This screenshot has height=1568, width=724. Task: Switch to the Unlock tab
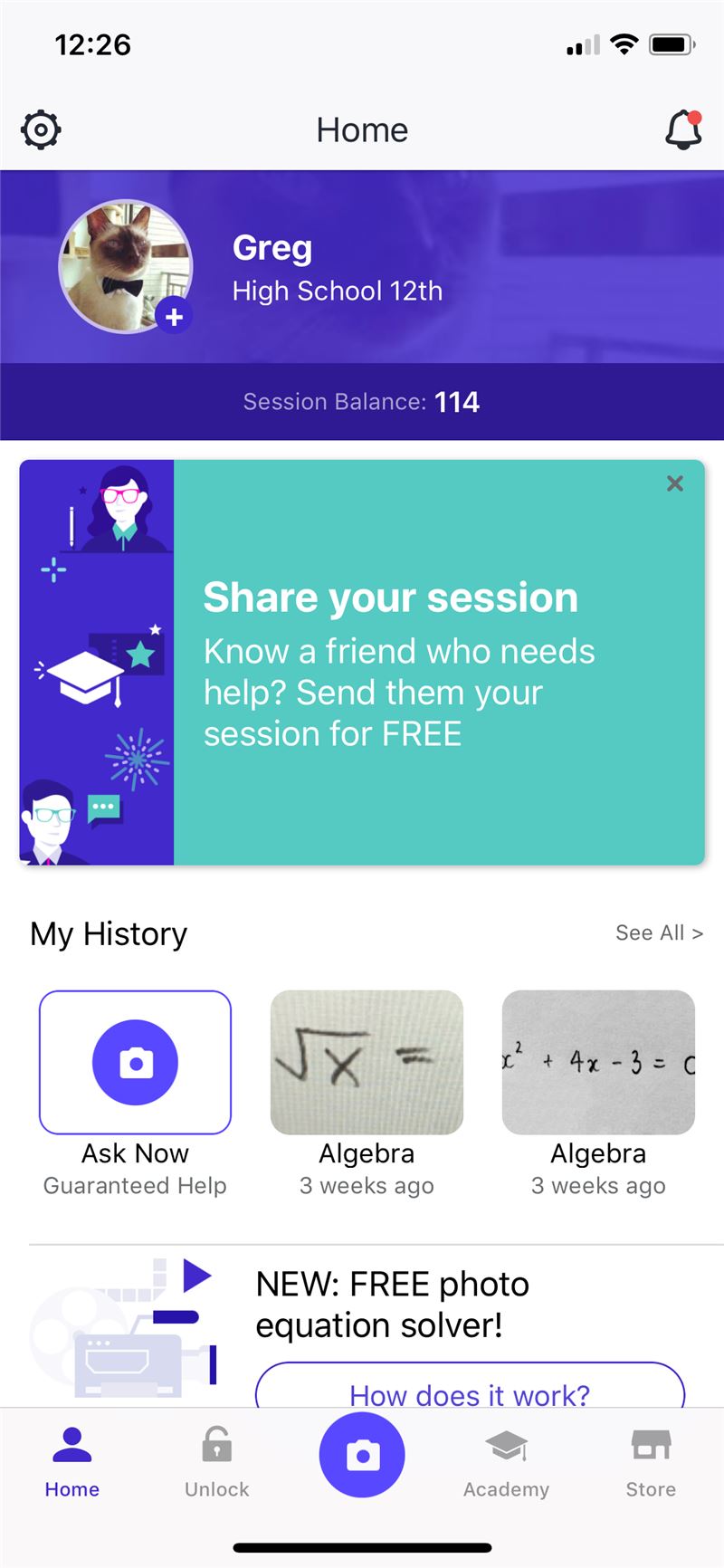pyautogui.click(x=217, y=1461)
